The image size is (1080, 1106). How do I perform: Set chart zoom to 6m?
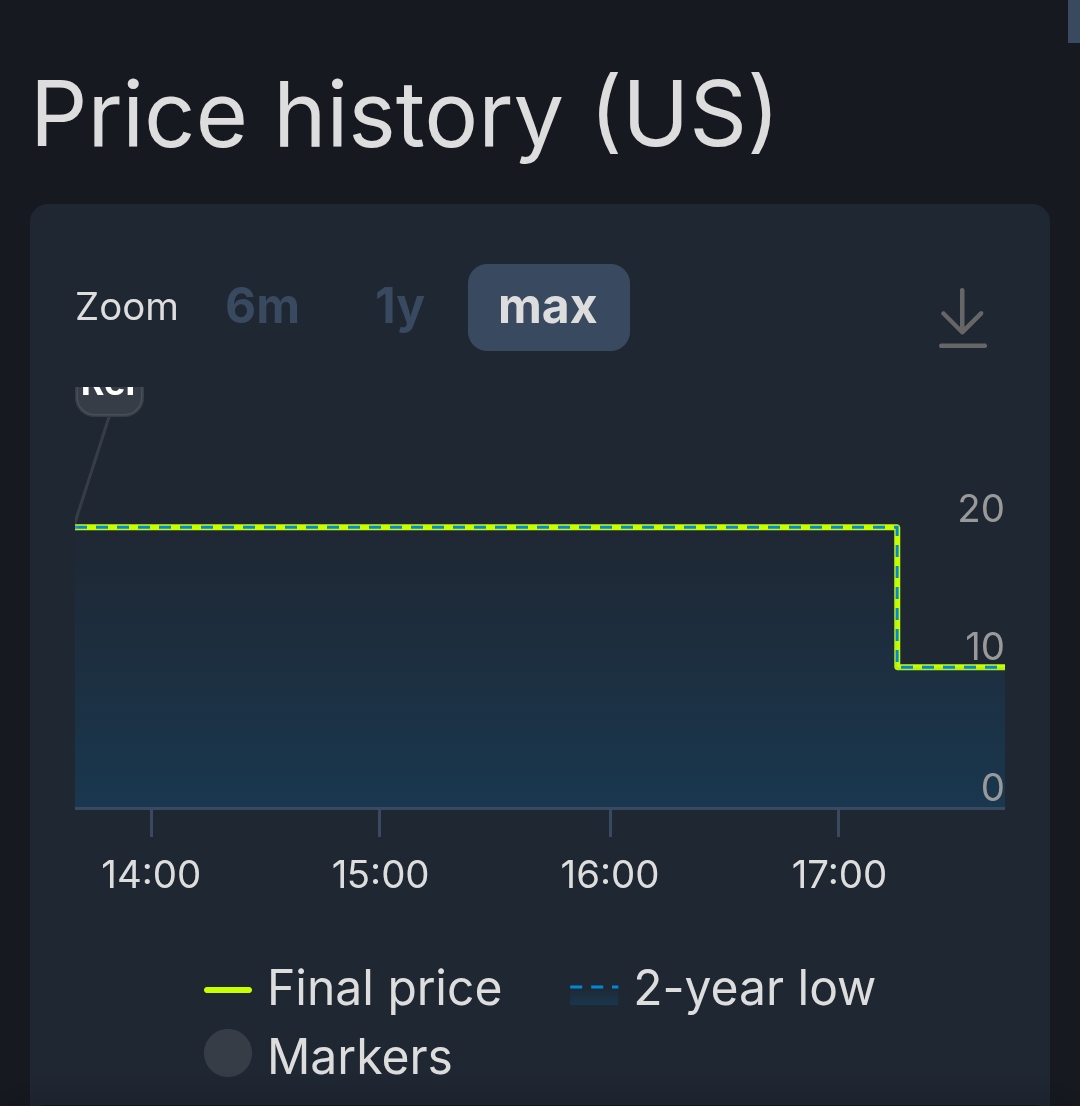point(262,307)
